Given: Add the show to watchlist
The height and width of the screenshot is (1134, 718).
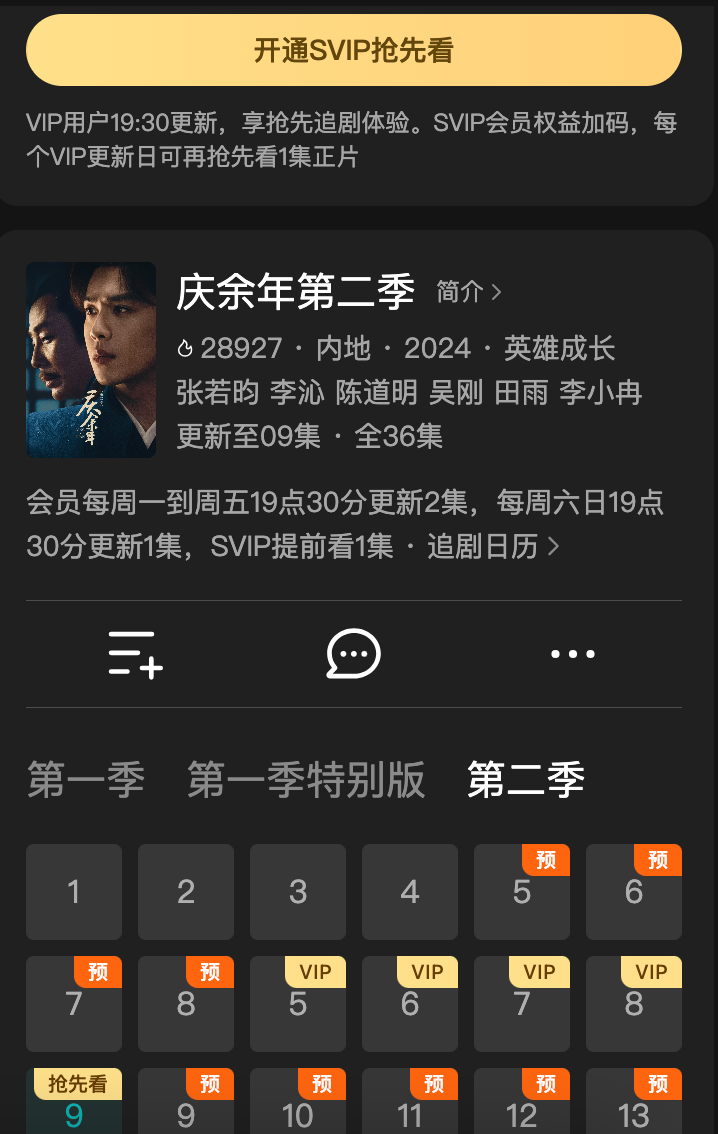Looking at the screenshot, I should tap(135, 654).
